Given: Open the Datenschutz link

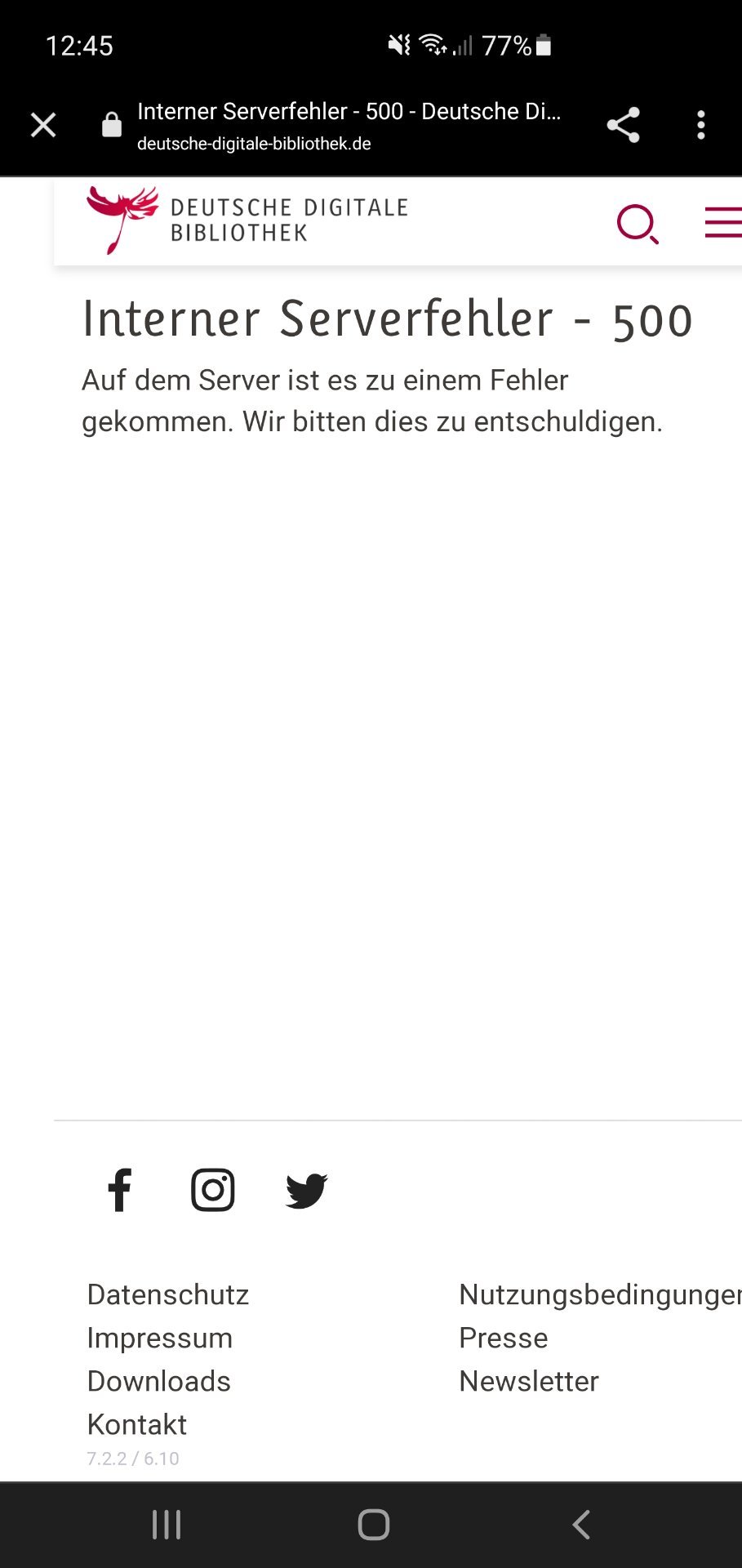Looking at the screenshot, I should click(x=168, y=1294).
